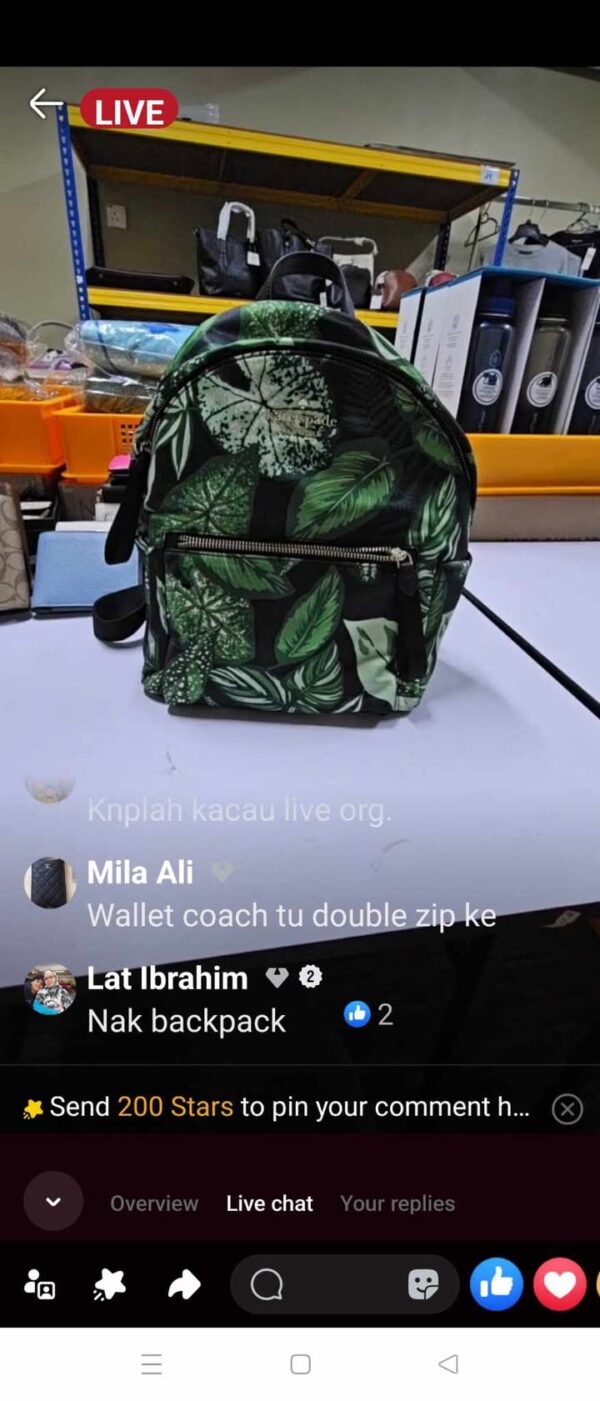This screenshot has height=1401, width=600.
Task: Like Lat Ibrahim's Nak backpack comment
Action: [357, 1014]
